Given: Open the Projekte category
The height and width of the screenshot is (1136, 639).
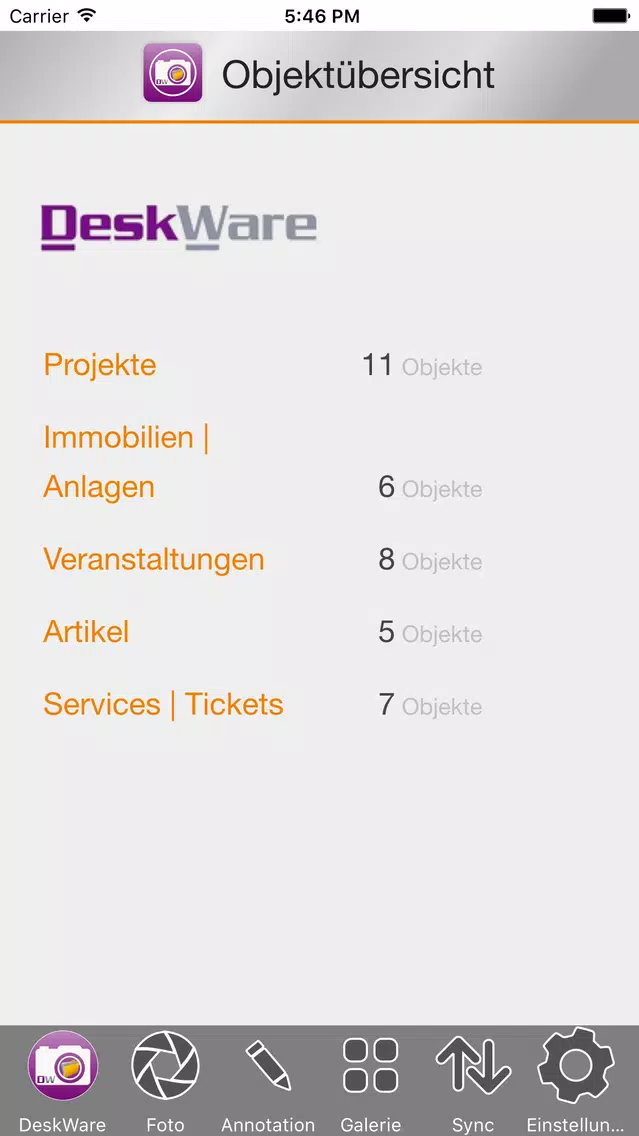Looking at the screenshot, I should (x=100, y=364).
